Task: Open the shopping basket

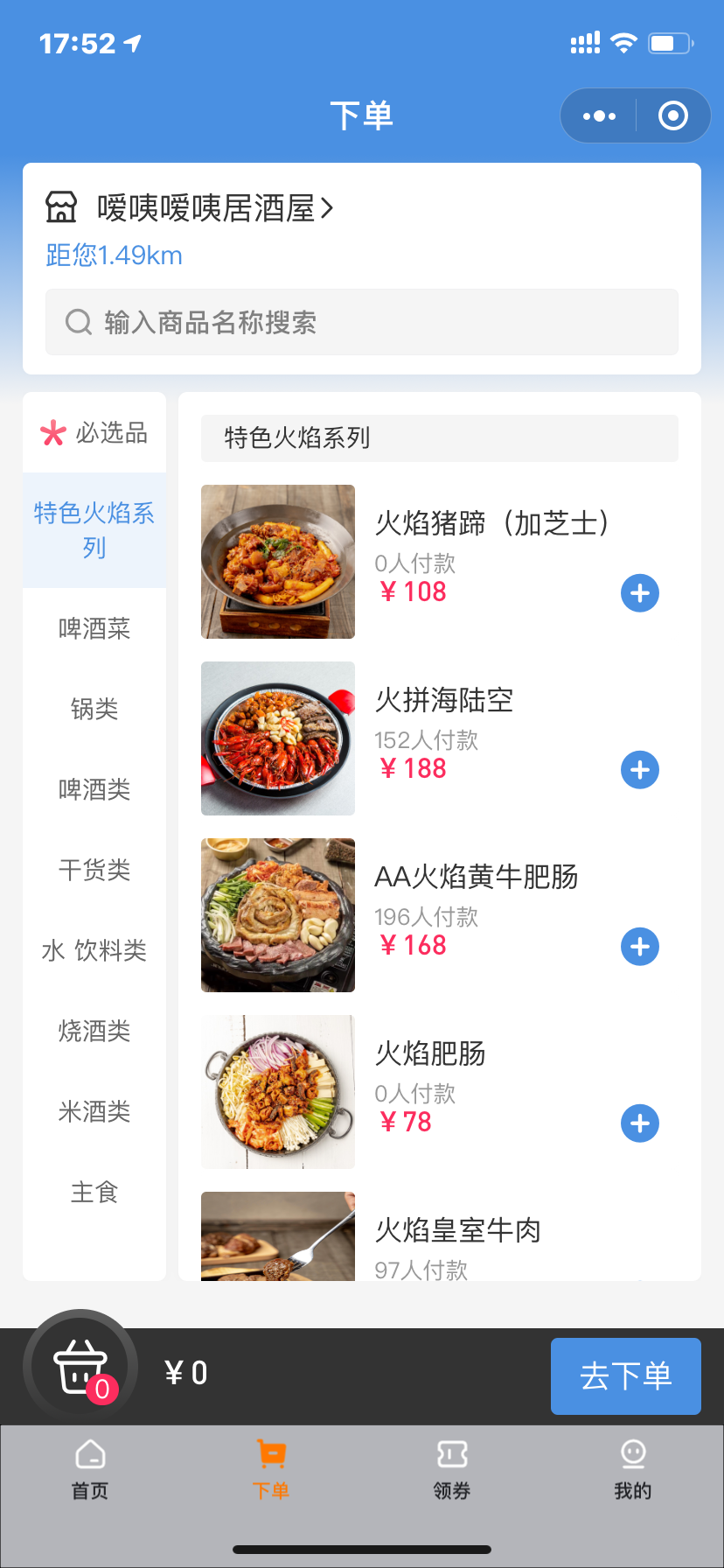Action: click(x=80, y=1367)
